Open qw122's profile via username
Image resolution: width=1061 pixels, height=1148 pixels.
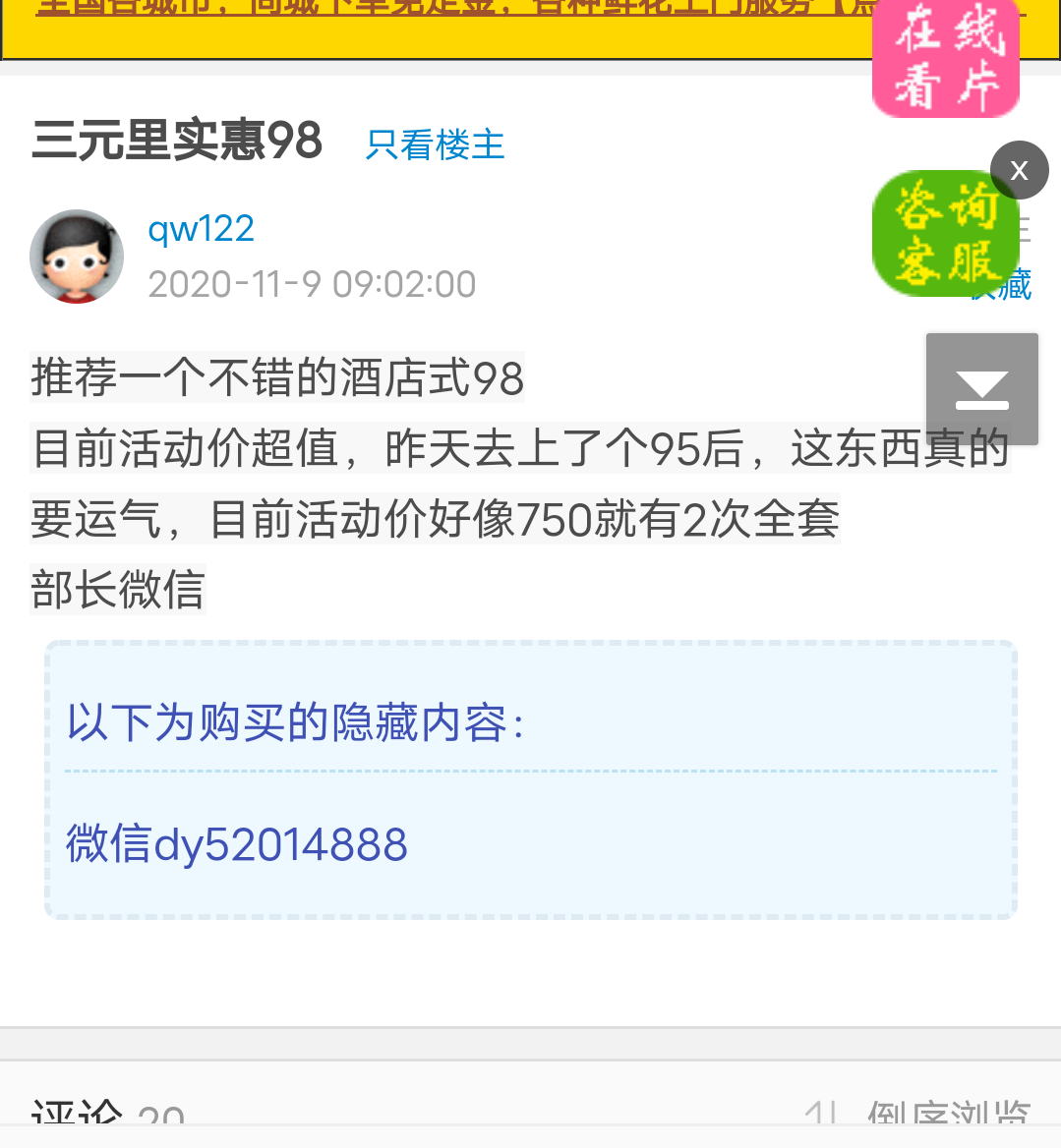202,229
